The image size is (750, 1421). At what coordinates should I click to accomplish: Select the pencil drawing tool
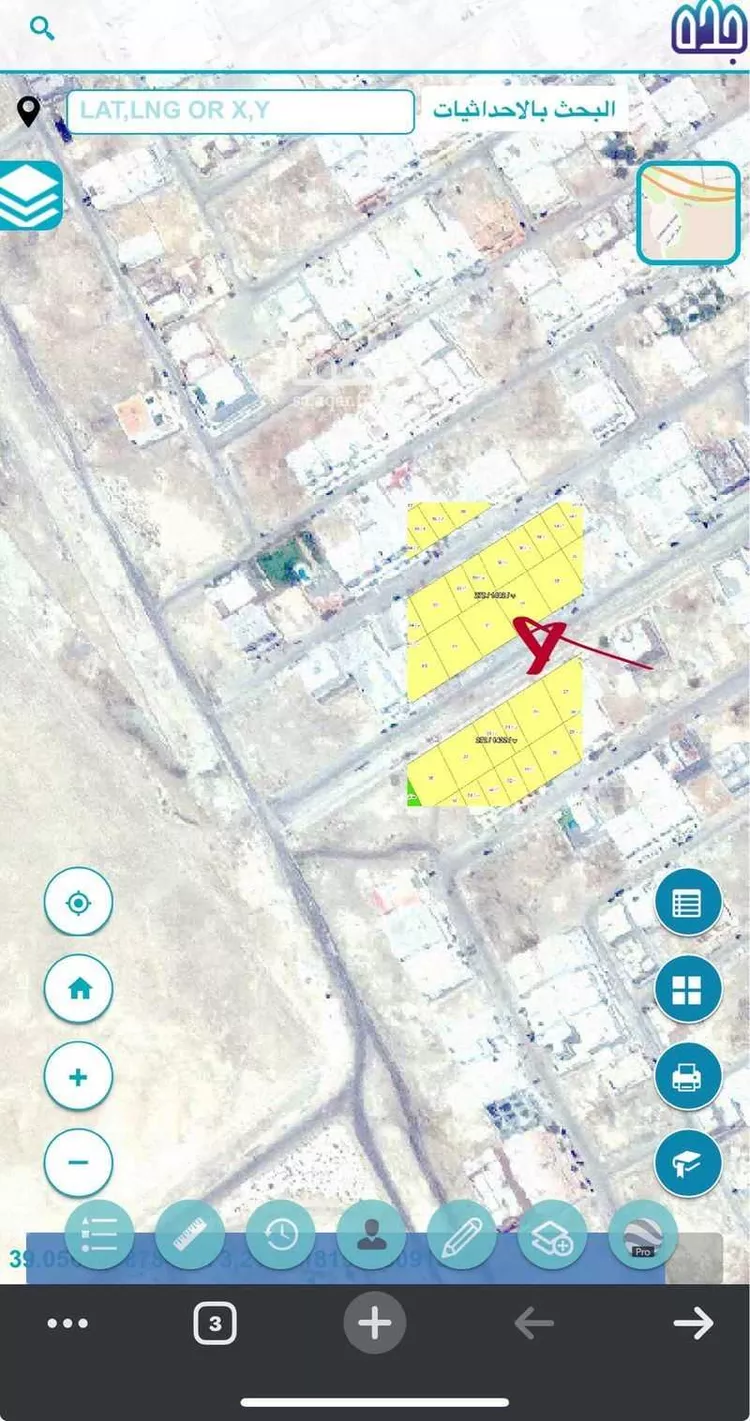(461, 1236)
